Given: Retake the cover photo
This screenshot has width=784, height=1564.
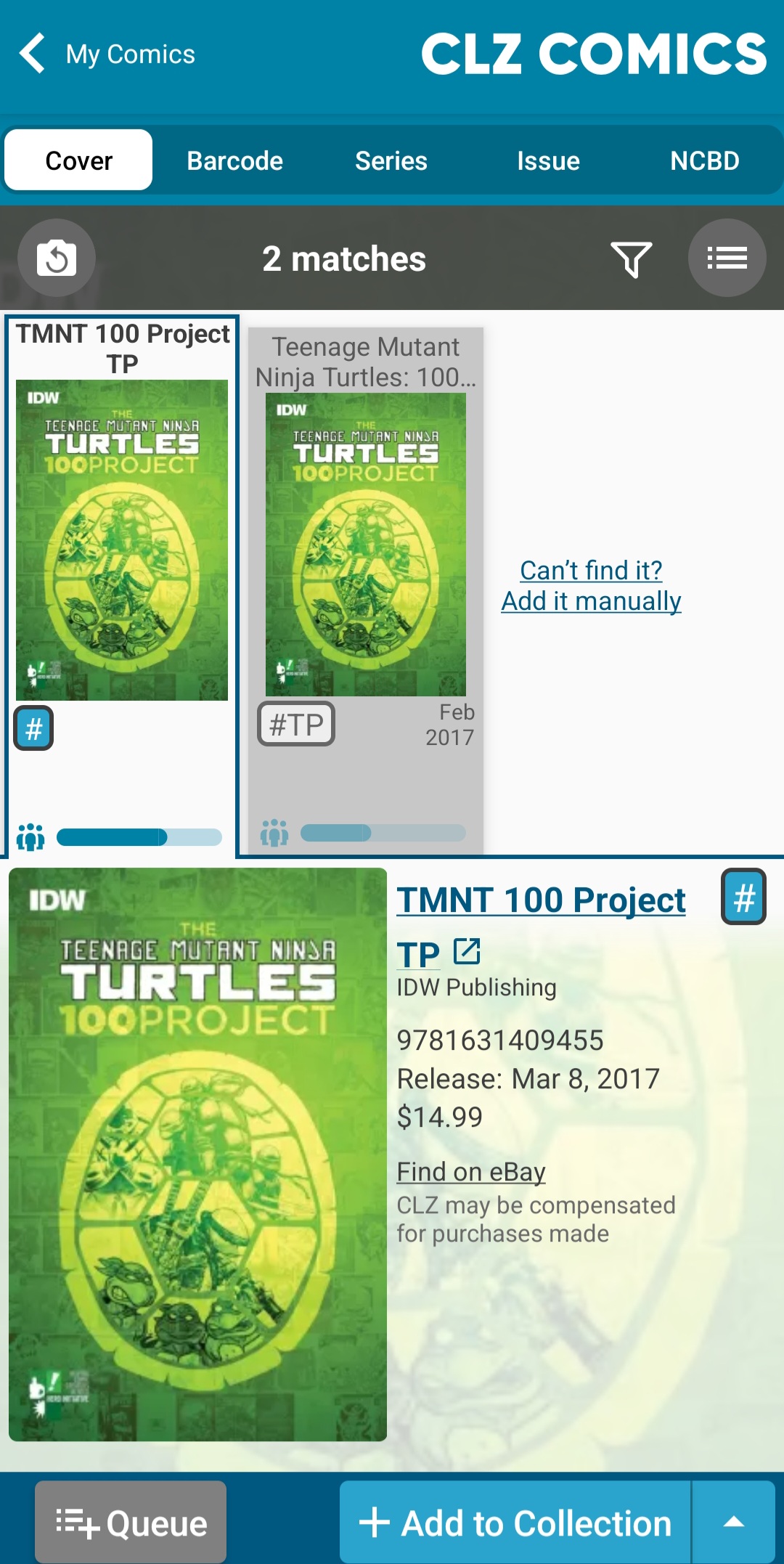Looking at the screenshot, I should (57, 258).
